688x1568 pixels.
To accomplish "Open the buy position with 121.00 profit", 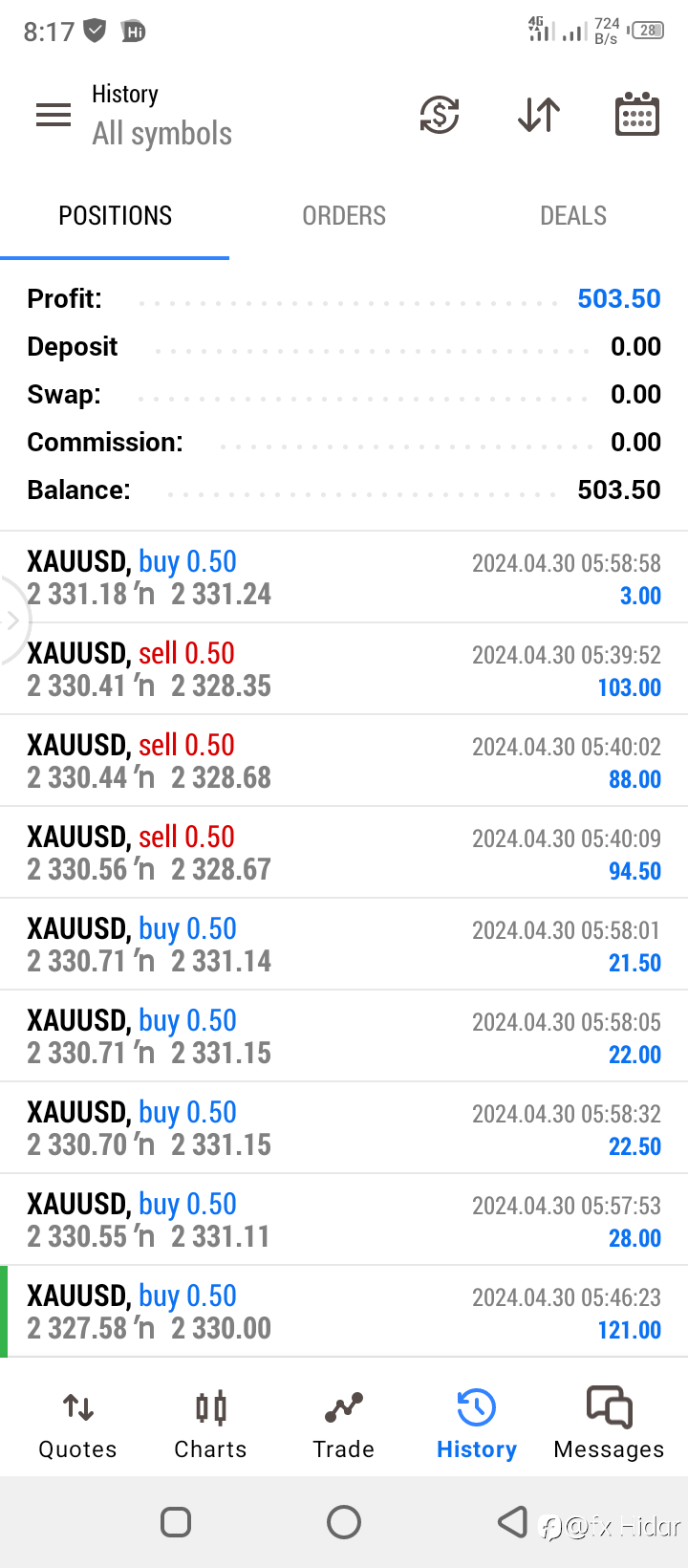I will pos(344,1312).
